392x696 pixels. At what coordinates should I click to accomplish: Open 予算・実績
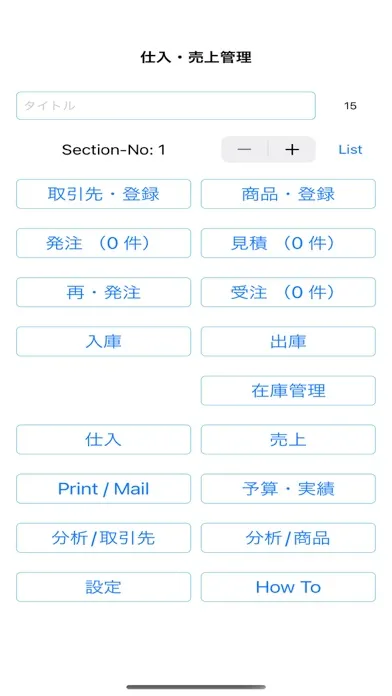(x=288, y=489)
